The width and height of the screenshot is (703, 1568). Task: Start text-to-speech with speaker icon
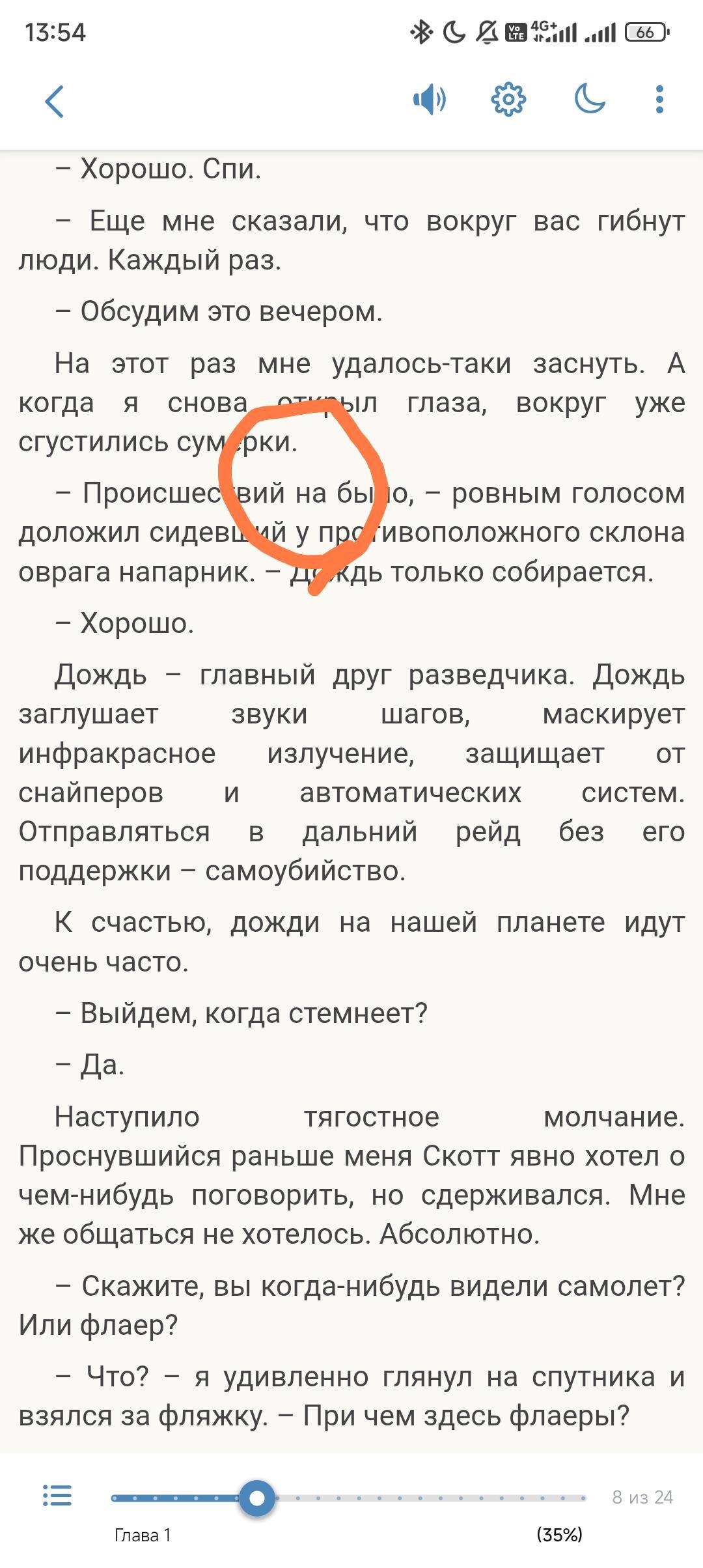point(430,100)
